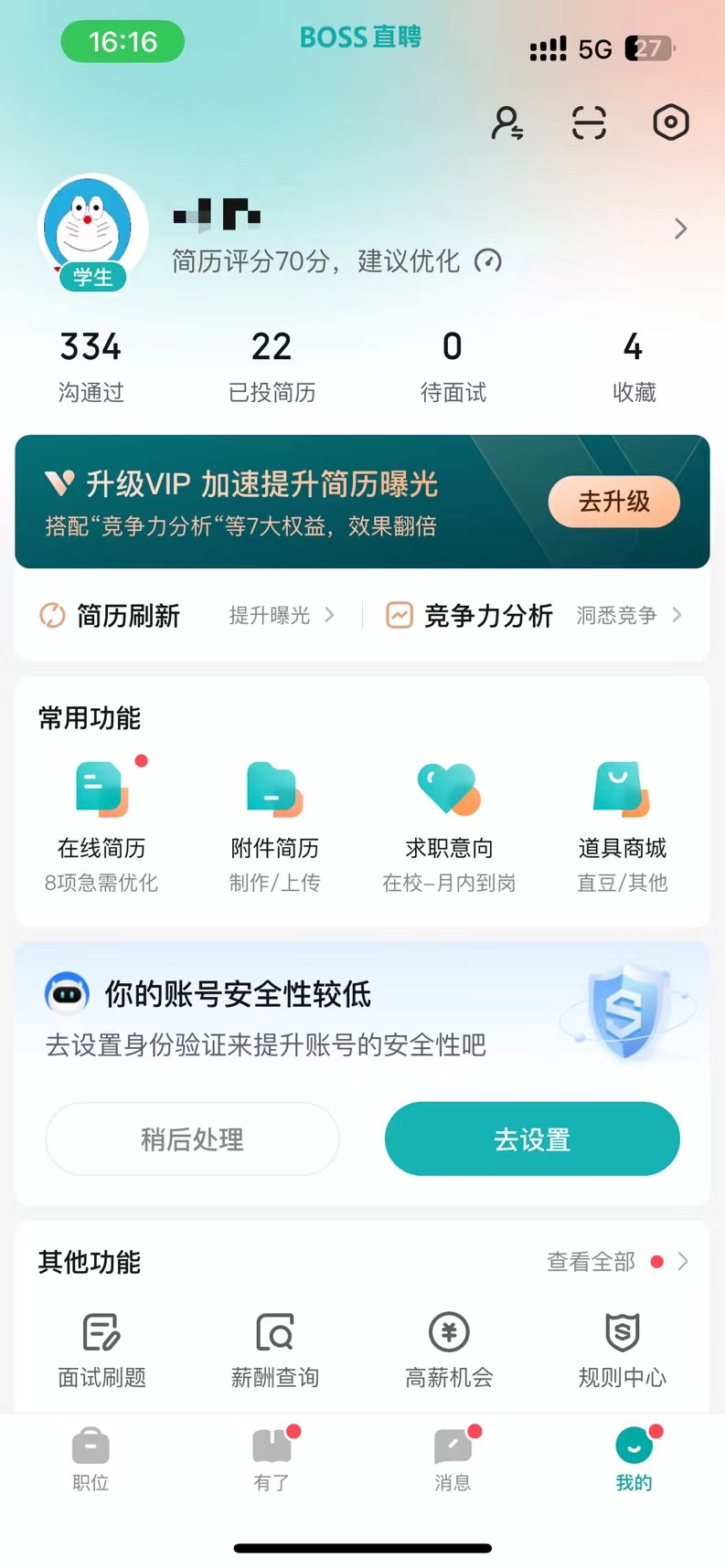The height and width of the screenshot is (1568, 725).
Task: Open the settings gear icon
Action: click(670, 122)
